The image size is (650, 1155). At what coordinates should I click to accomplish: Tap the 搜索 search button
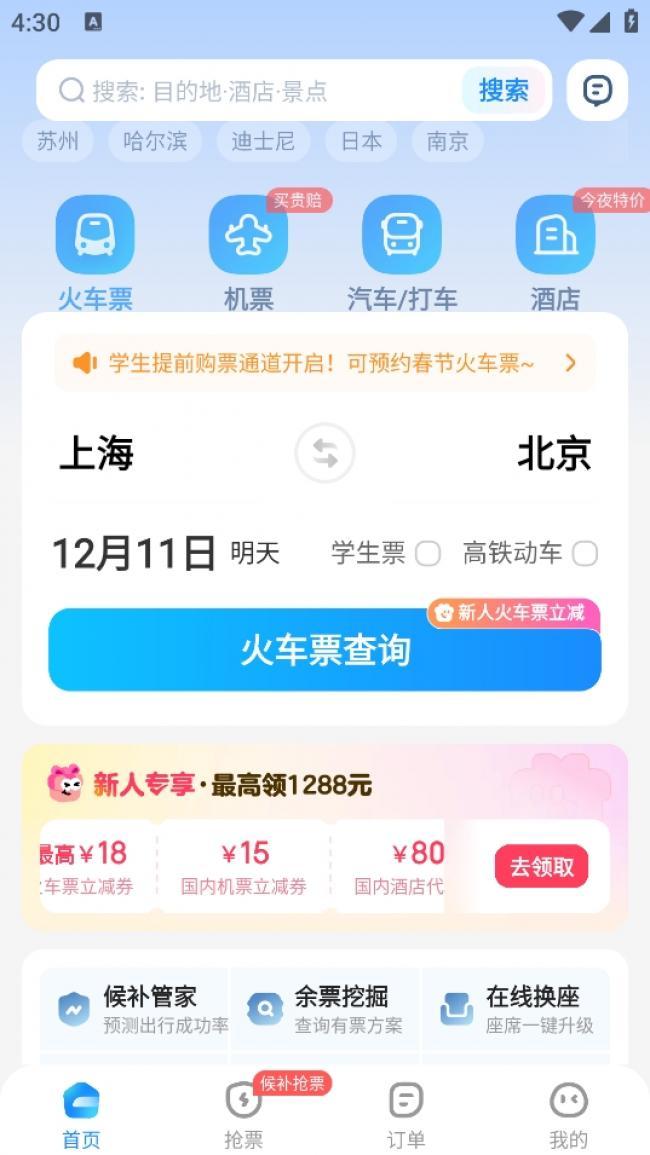point(503,91)
